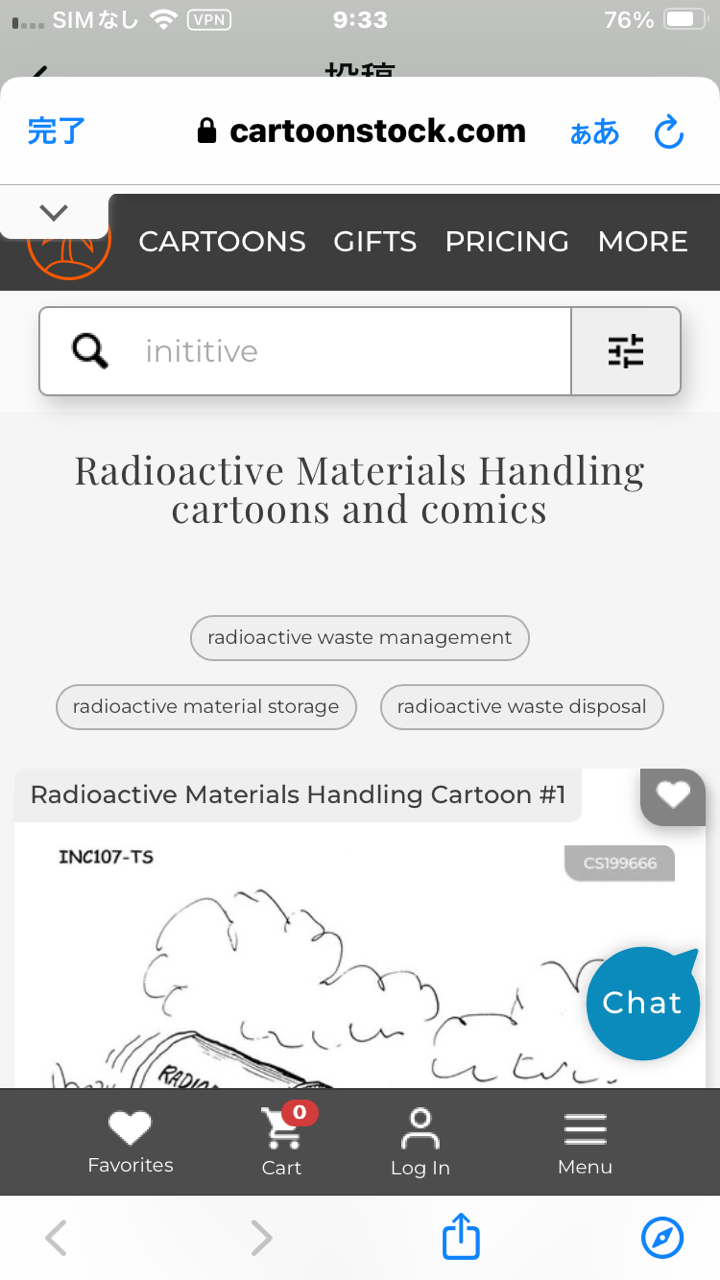Favorite Radioactive Materials Handling Cartoon #1

673,796
